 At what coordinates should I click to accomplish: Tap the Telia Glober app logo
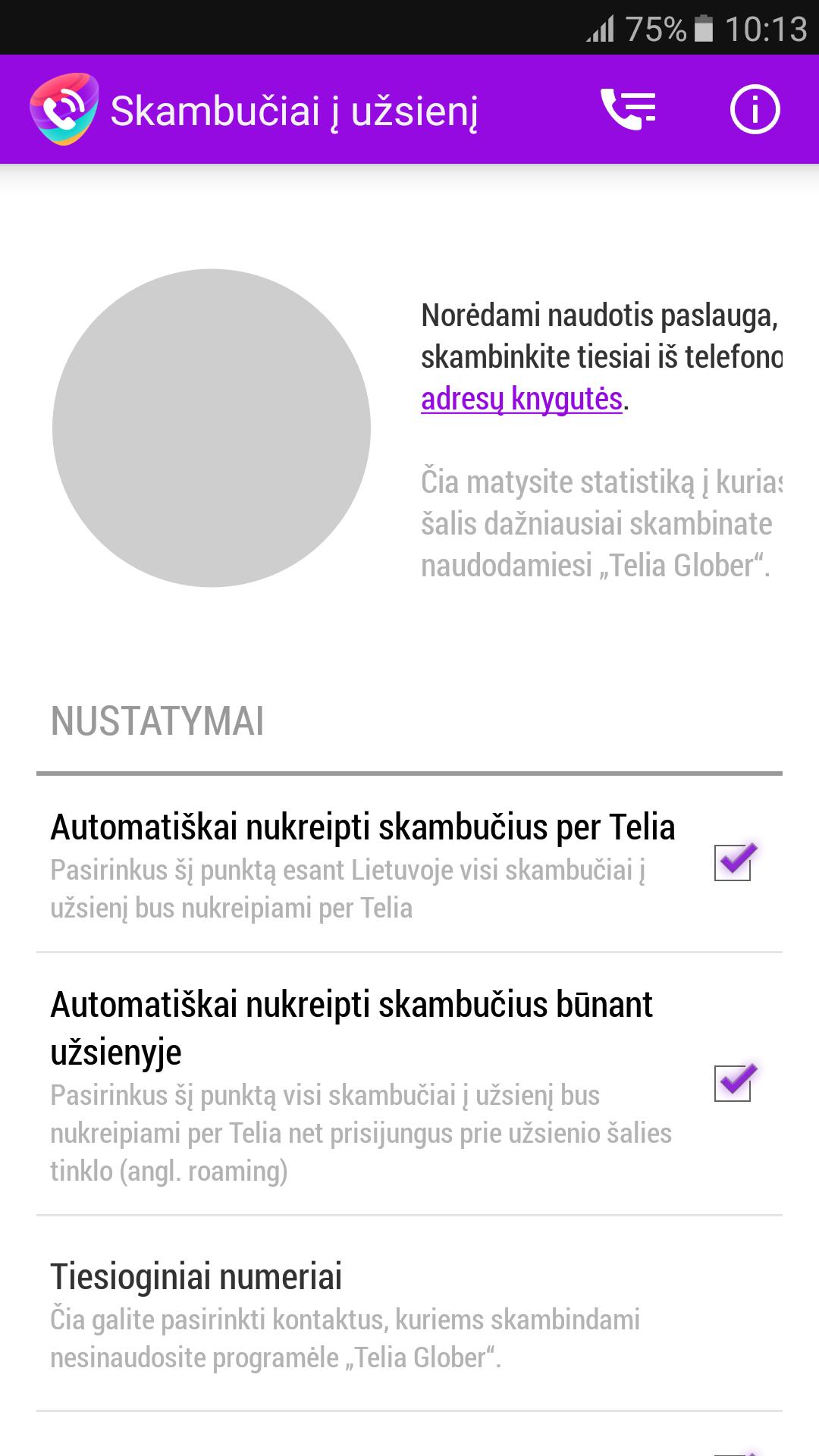(x=64, y=109)
